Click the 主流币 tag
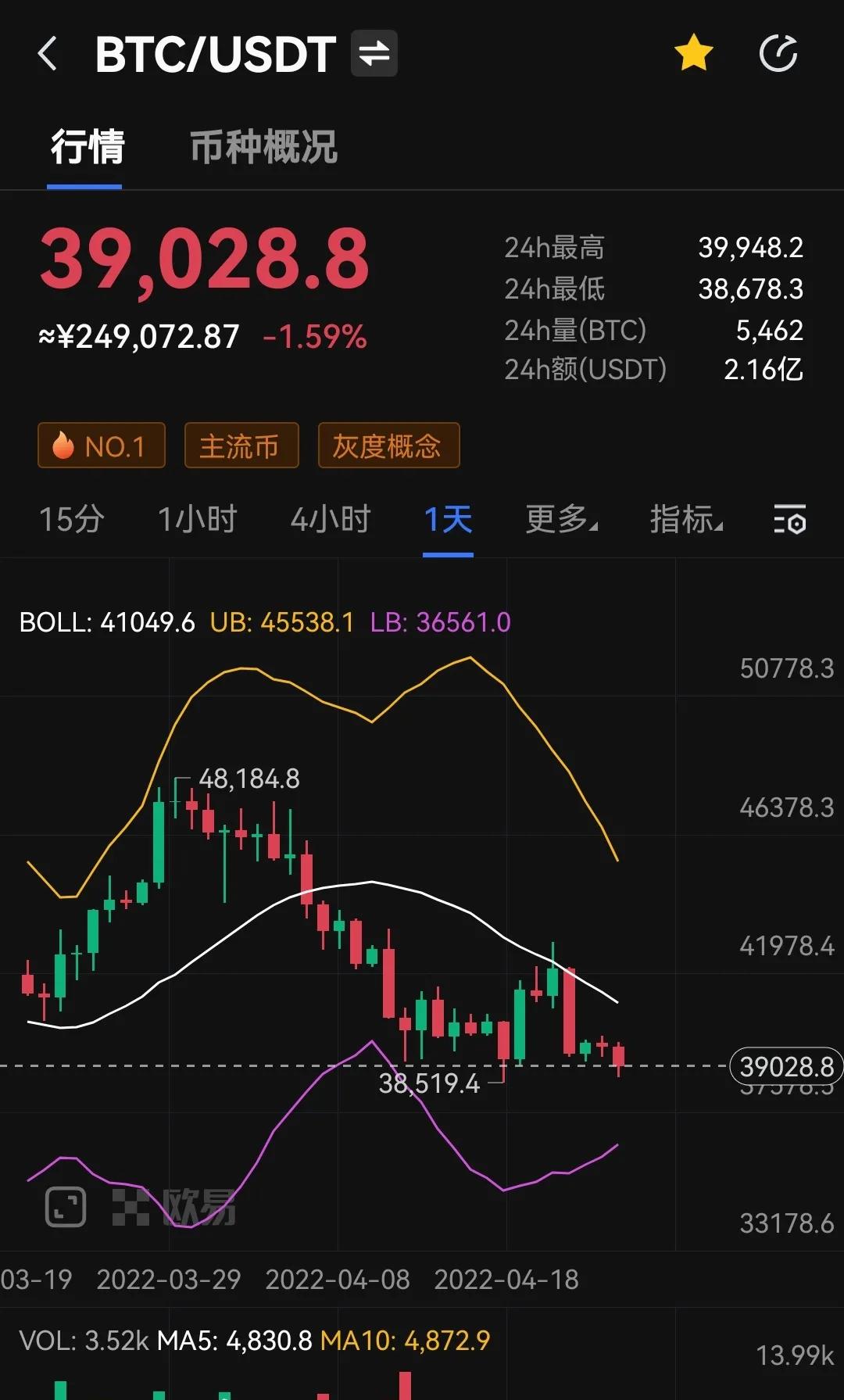This screenshot has width=844, height=1400. [x=241, y=446]
